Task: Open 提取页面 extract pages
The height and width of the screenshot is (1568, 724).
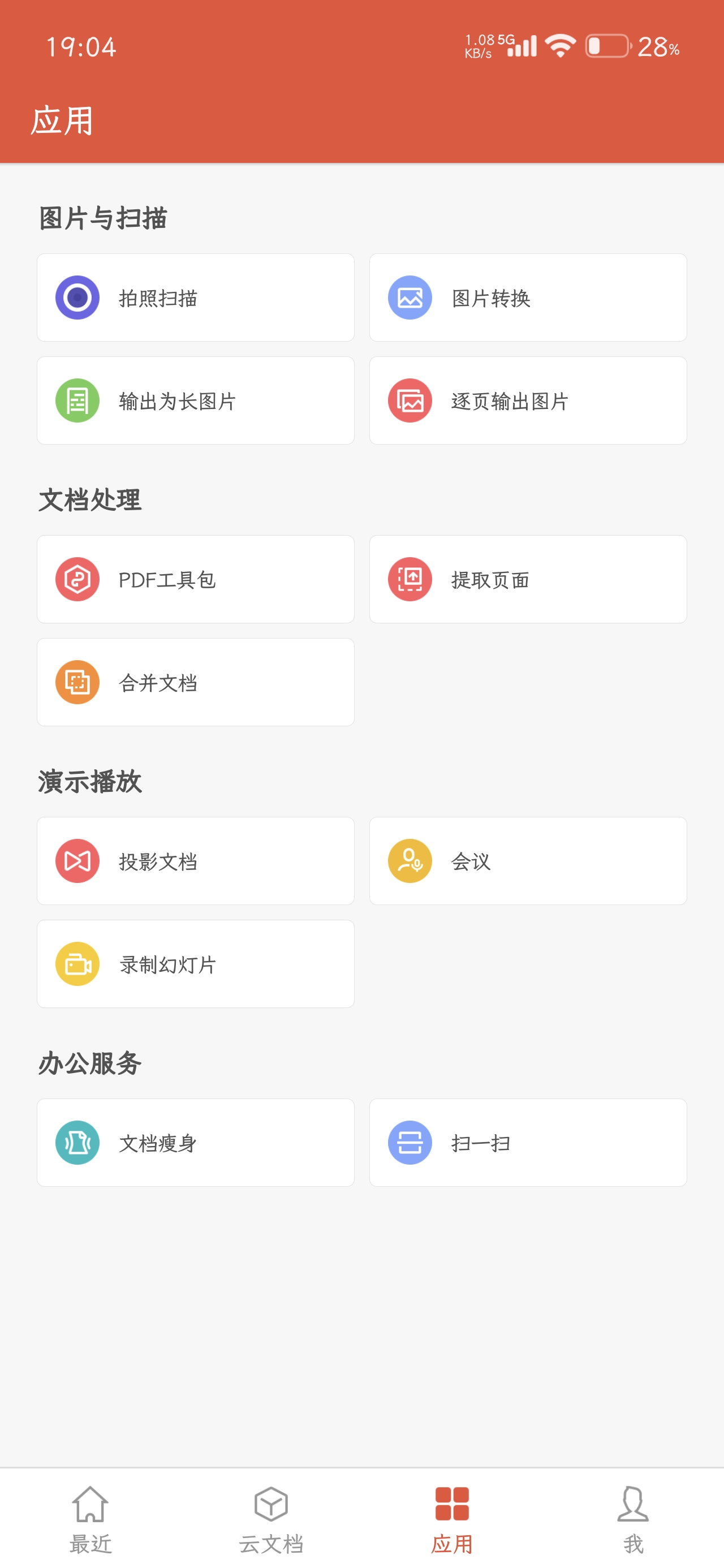Action: coord(527,579)
